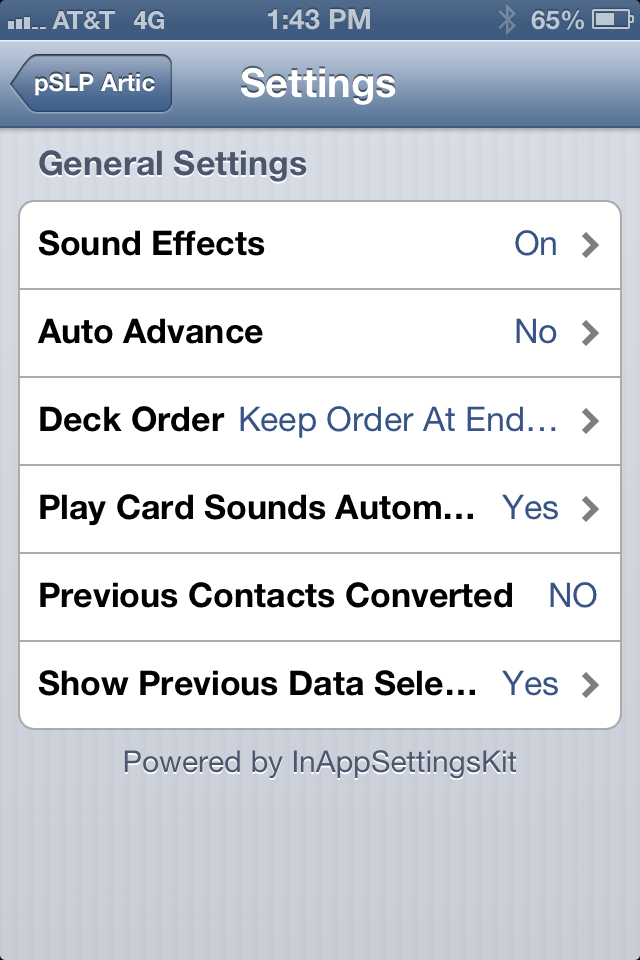Go back to pSLP Artic
The image size is (640, 960).
[x=92, y=83]
